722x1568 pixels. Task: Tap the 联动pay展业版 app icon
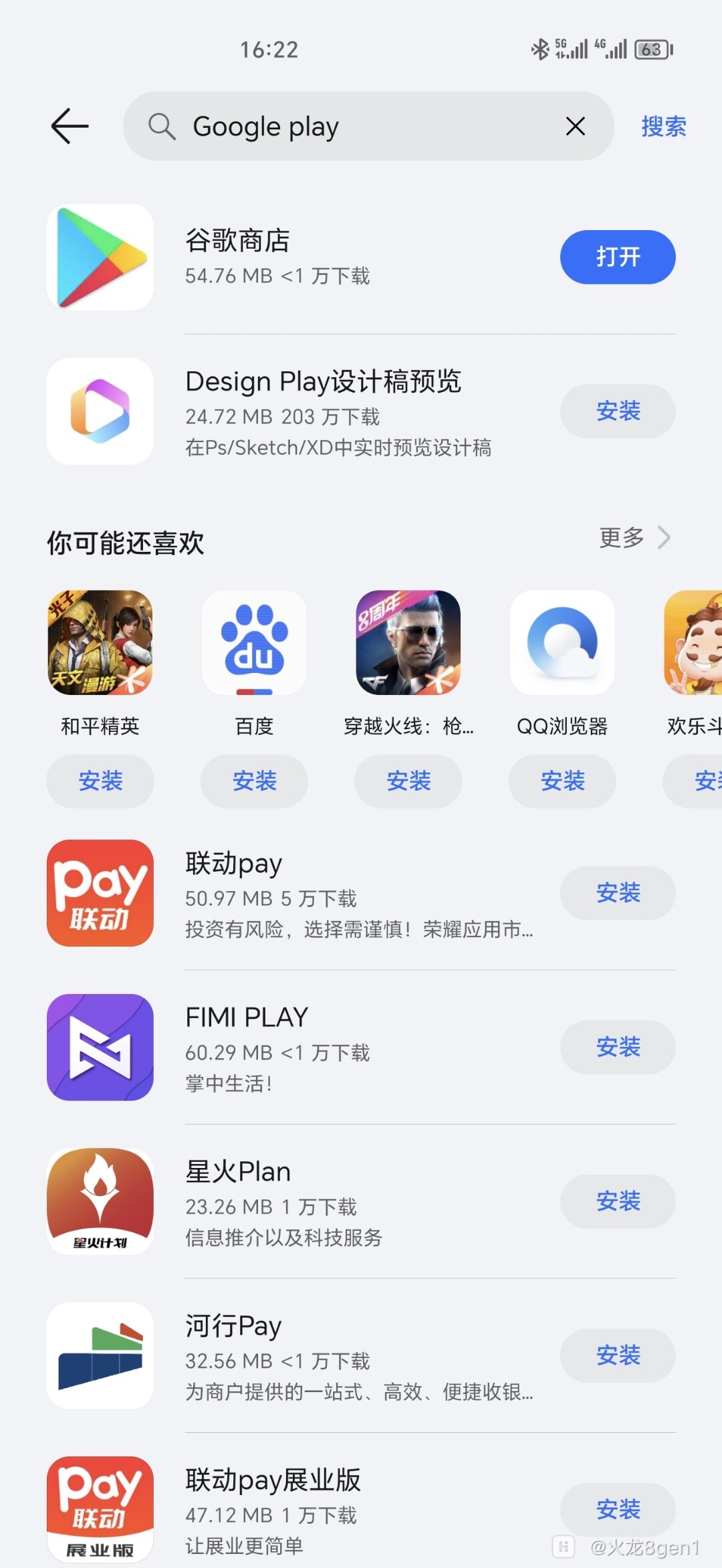point(99,1508)
